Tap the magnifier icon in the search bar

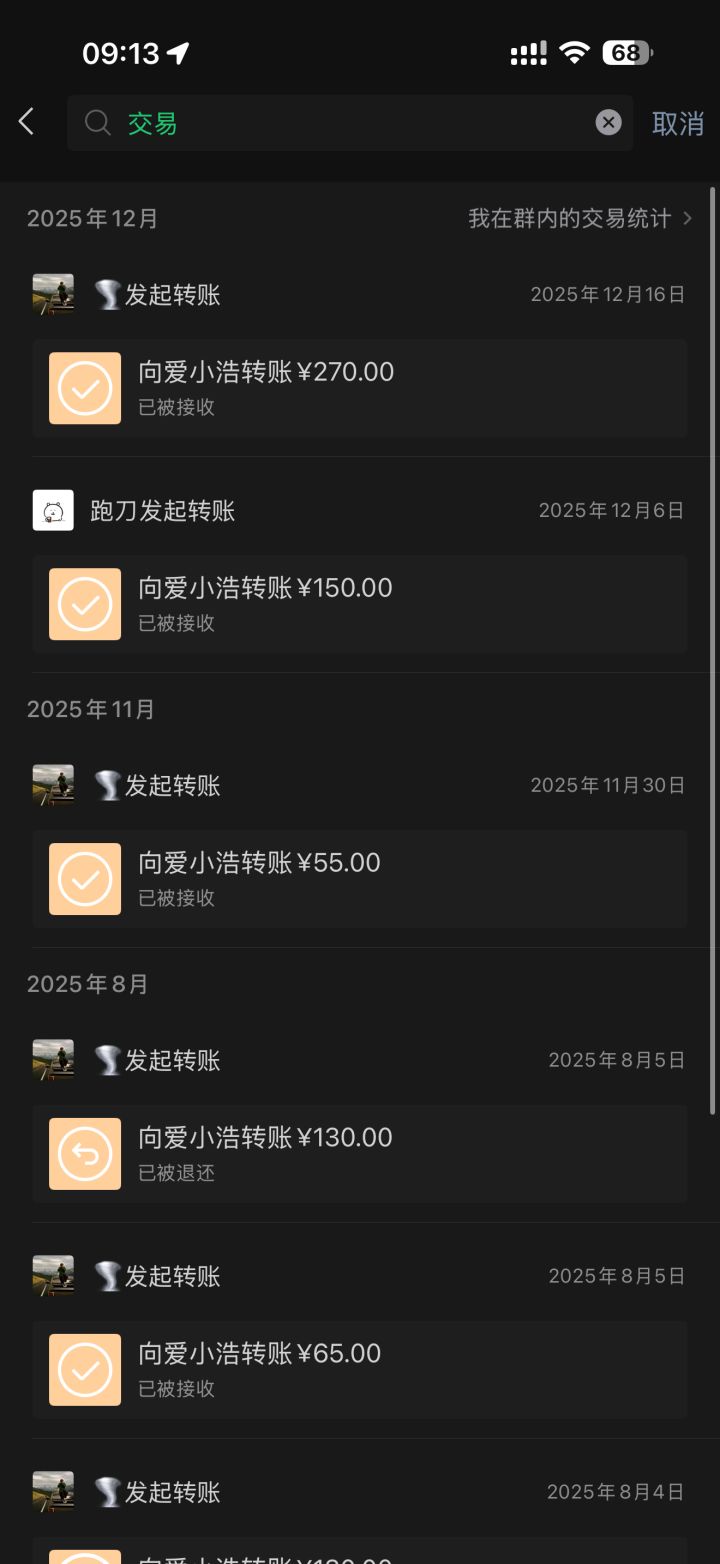tap(96, 121)
